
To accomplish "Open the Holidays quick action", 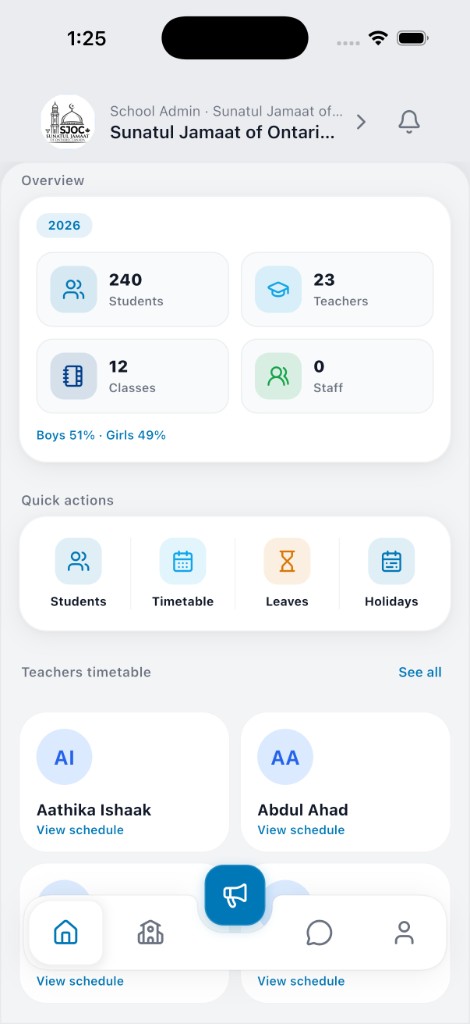I will click(392, 573).
